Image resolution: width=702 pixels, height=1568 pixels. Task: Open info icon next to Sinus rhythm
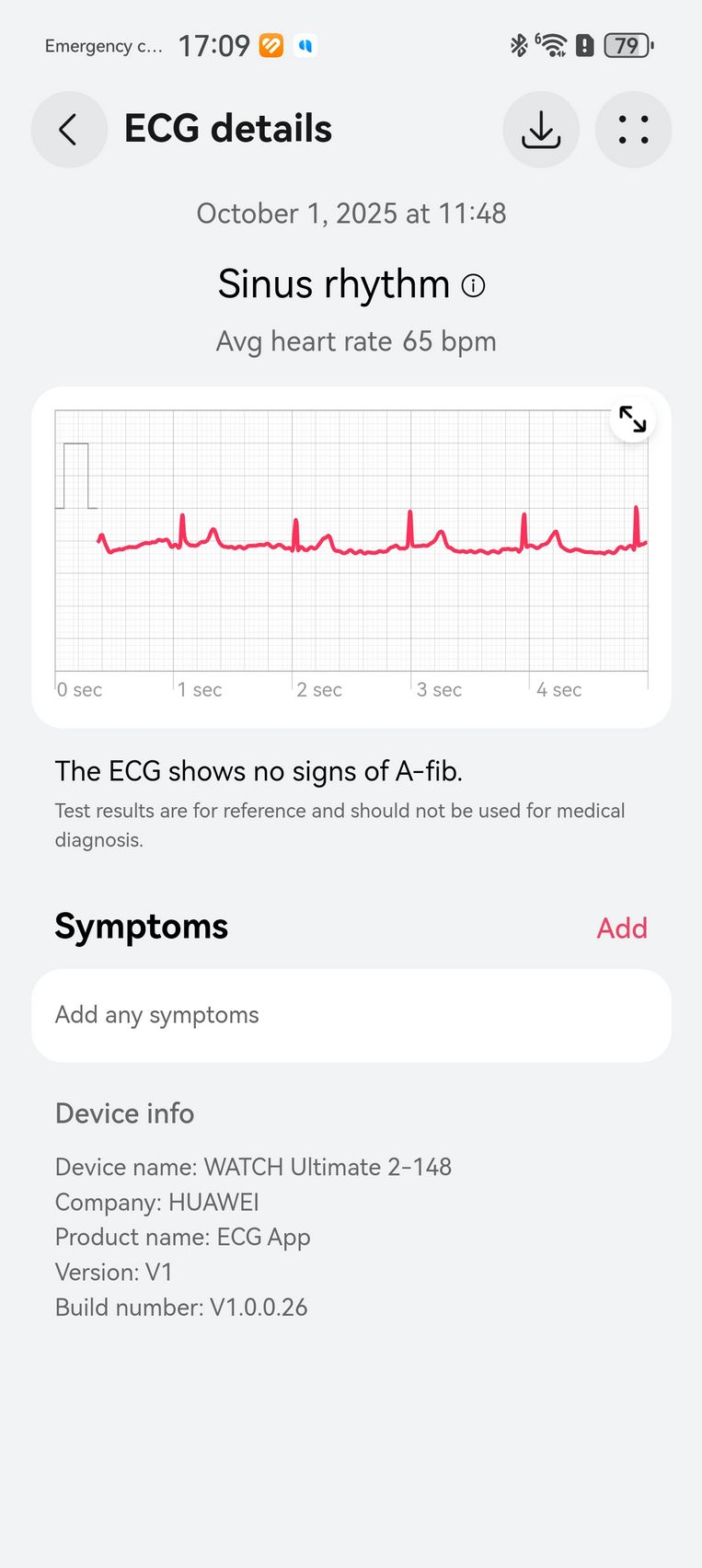tap(473, 285)
